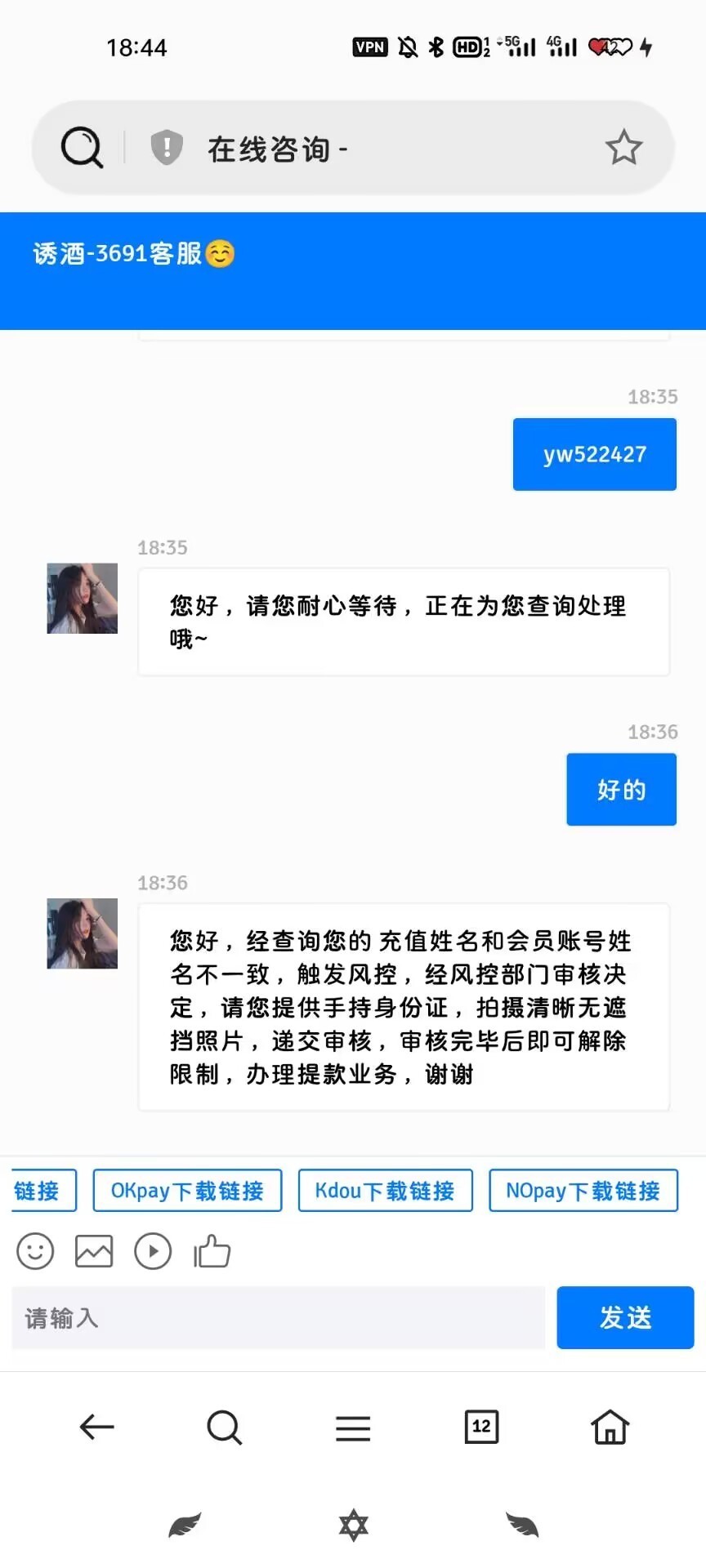The image size is (706, 1568).
Task: Open the browser search button
Action: 224,1427
